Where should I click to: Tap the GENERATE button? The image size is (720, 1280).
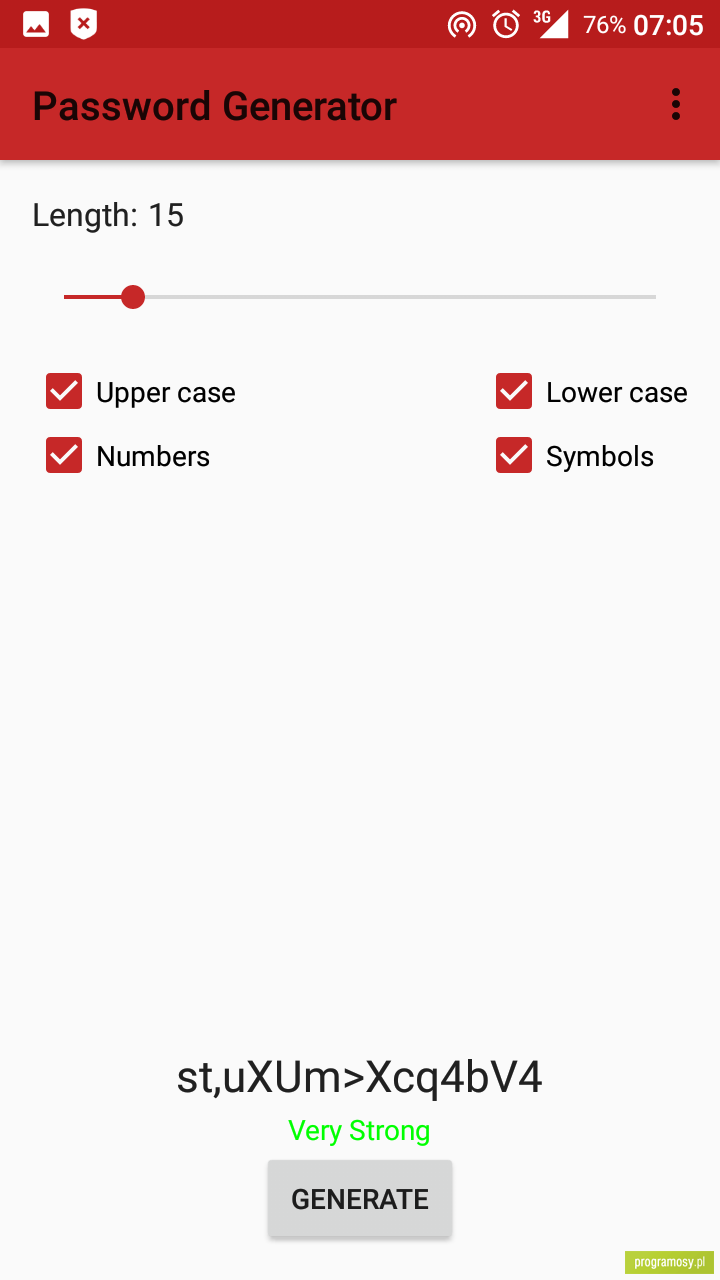[x=360, y=1199]
